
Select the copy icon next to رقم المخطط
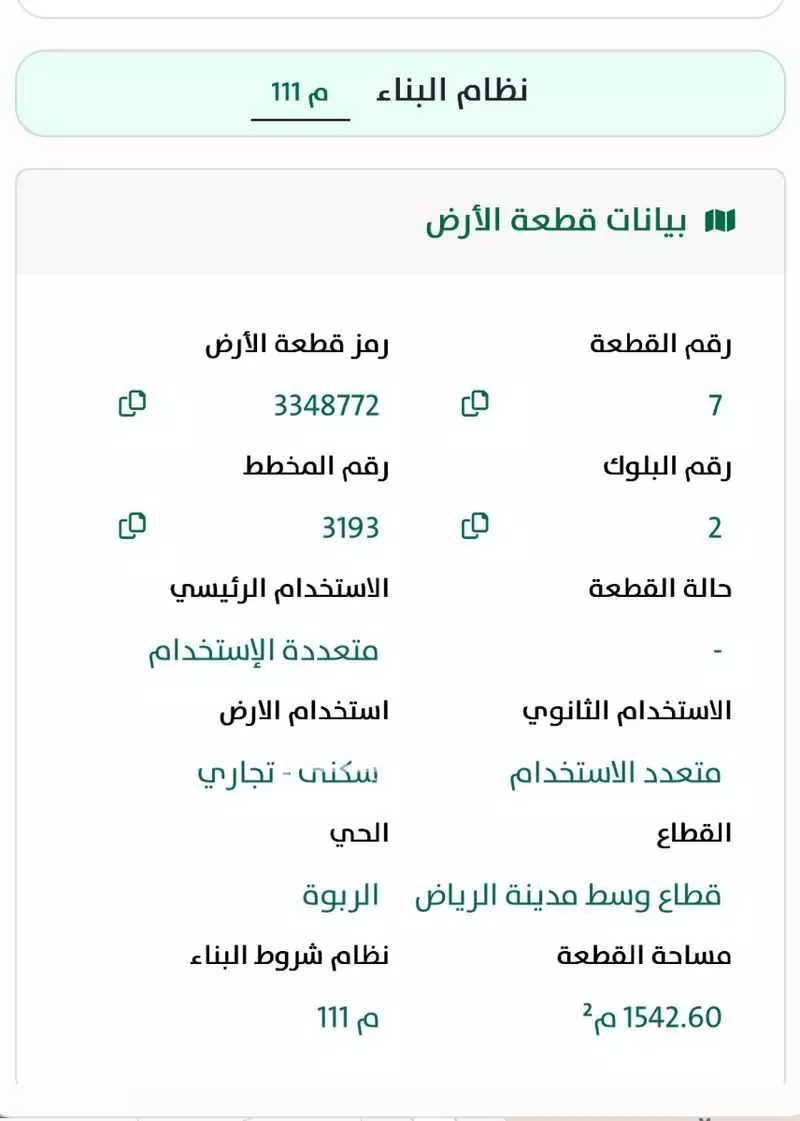pyautogui.click(x=134, y=524)
